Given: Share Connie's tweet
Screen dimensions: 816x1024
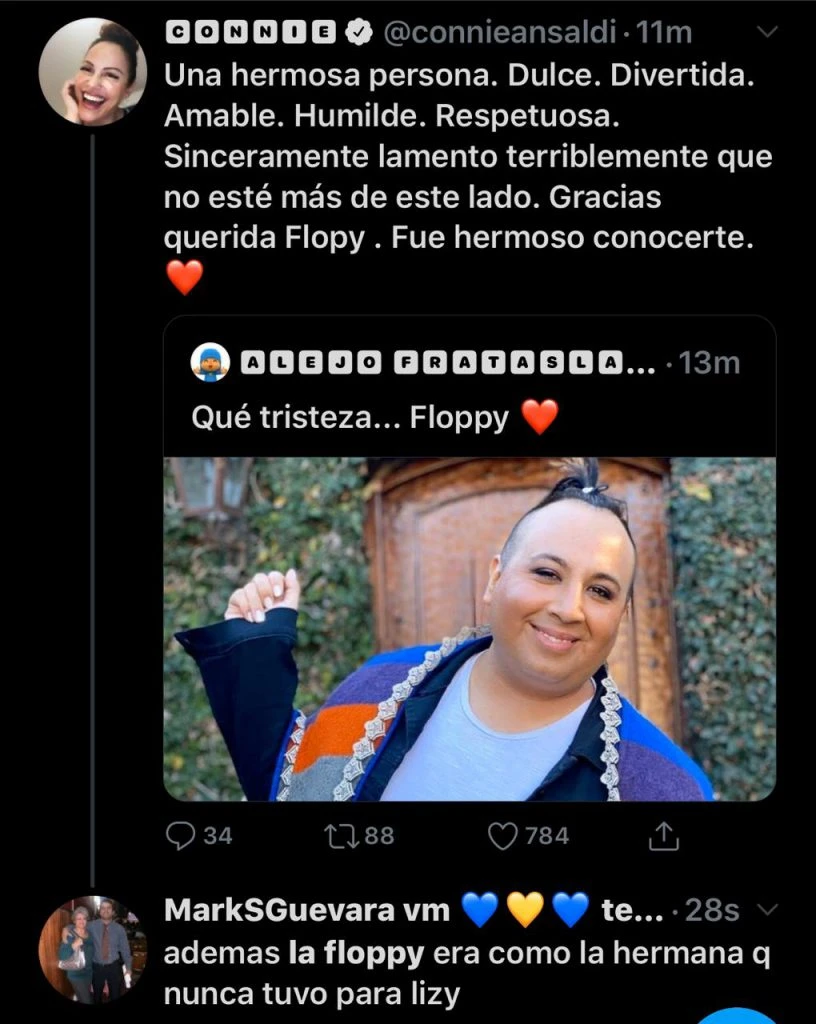Looking at the screenshot, I should coord(663,836).
